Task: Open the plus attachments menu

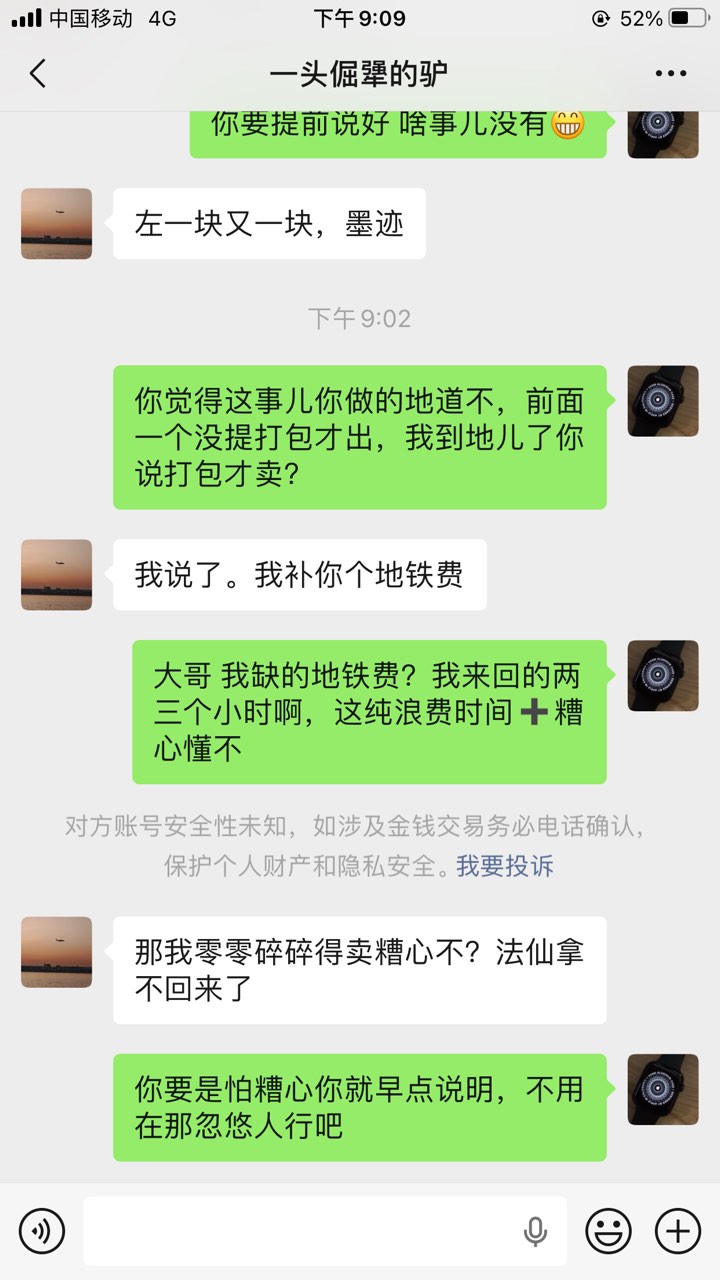Action: pos(677,1230)
